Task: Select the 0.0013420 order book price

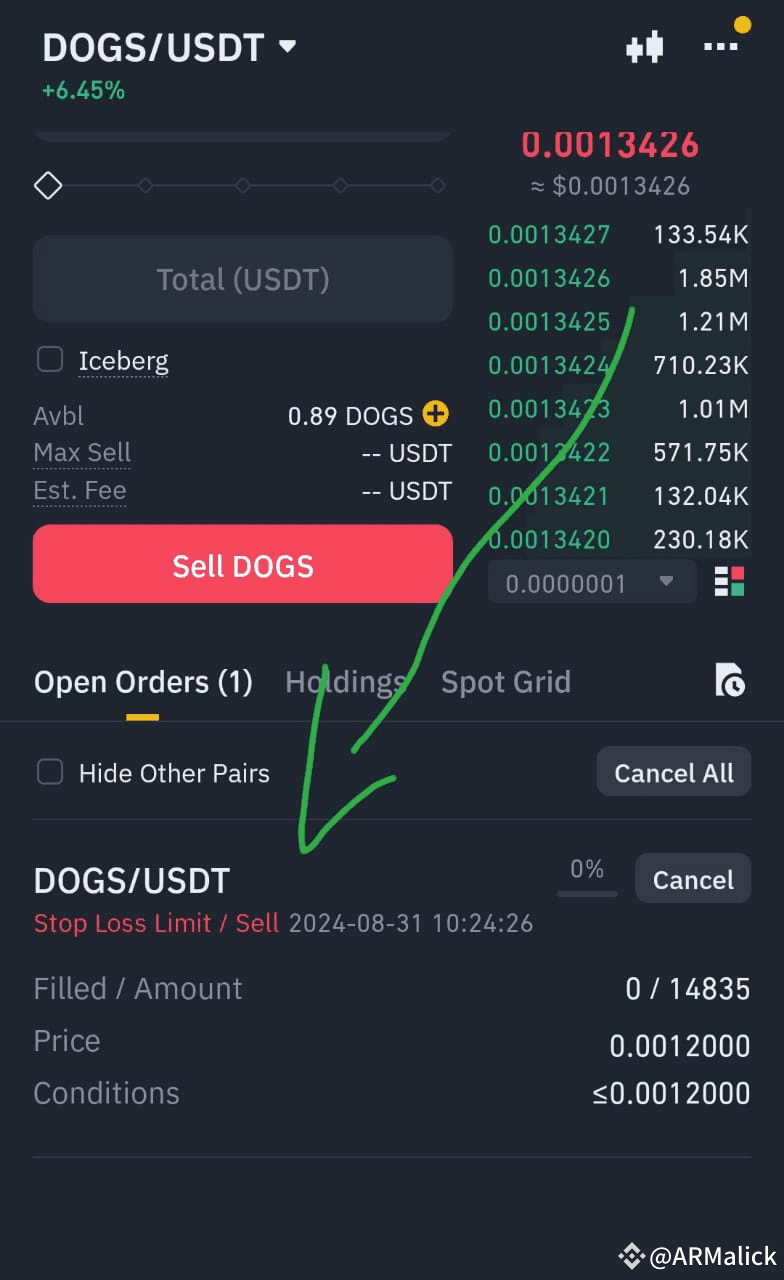Action: pyautogui.click(x=549, y=540)
